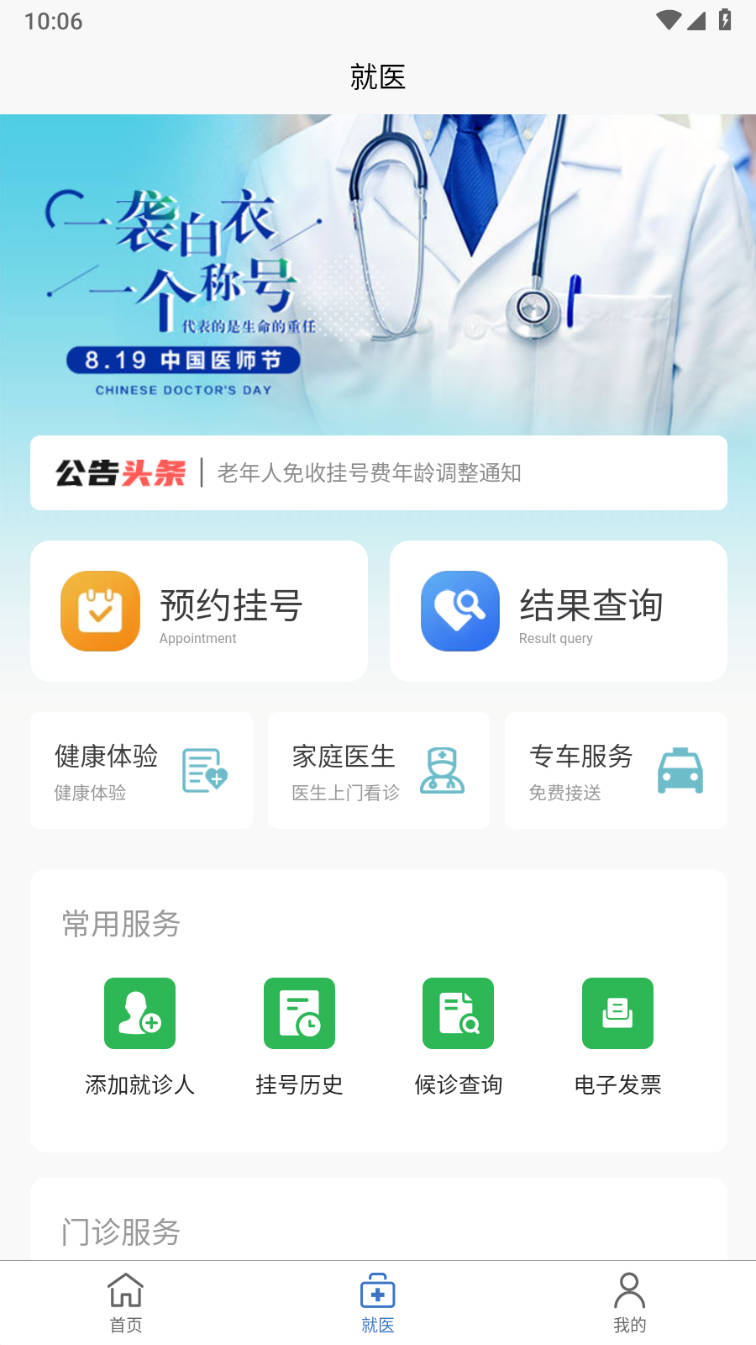Tap 添加就诊人 to add a patient
This screenshot has width=756, height=1345.
pos(140,1036)
